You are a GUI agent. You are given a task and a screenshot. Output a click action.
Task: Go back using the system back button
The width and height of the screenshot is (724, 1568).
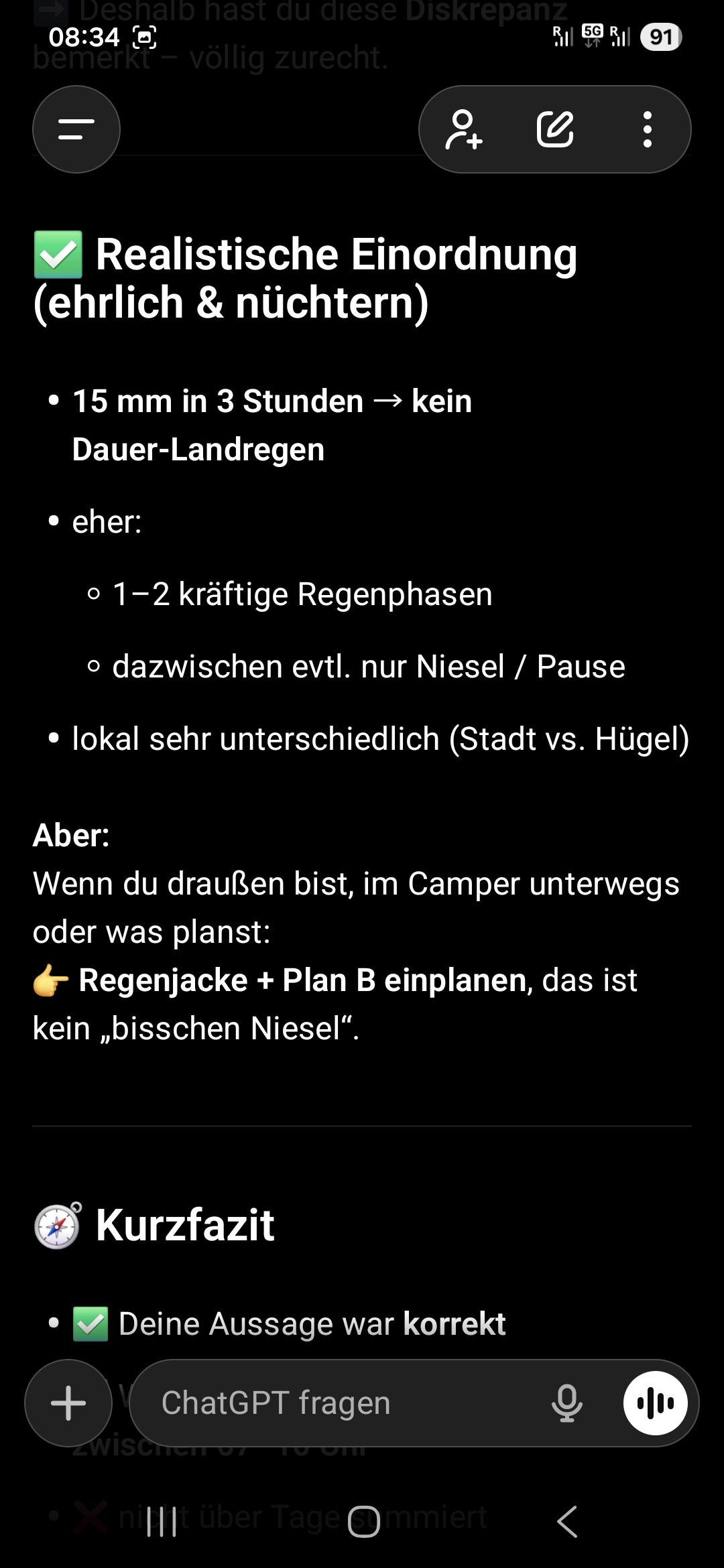click(567, 1522)
